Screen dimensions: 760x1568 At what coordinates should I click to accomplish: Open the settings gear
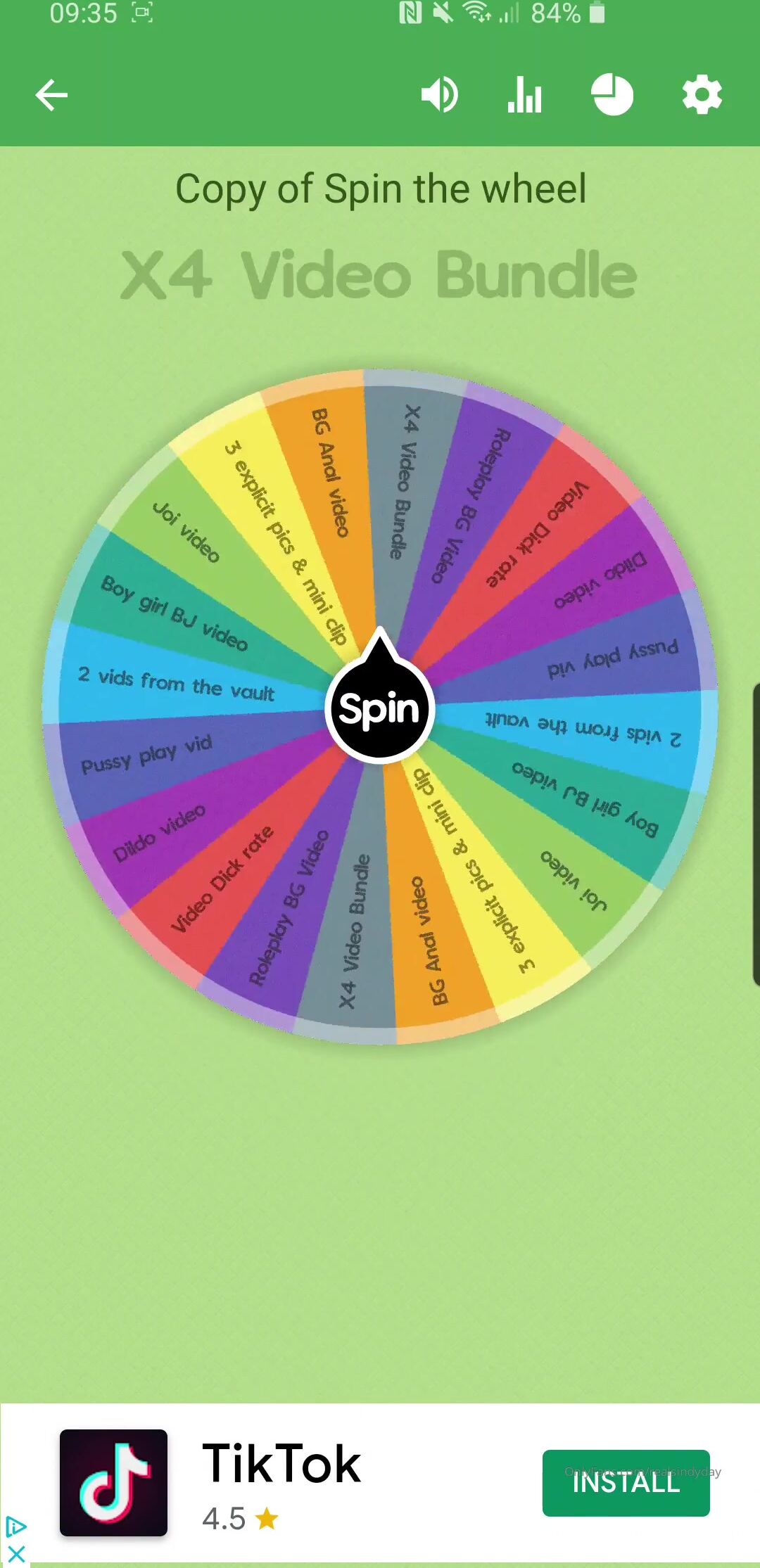click(x=702, y=95)
